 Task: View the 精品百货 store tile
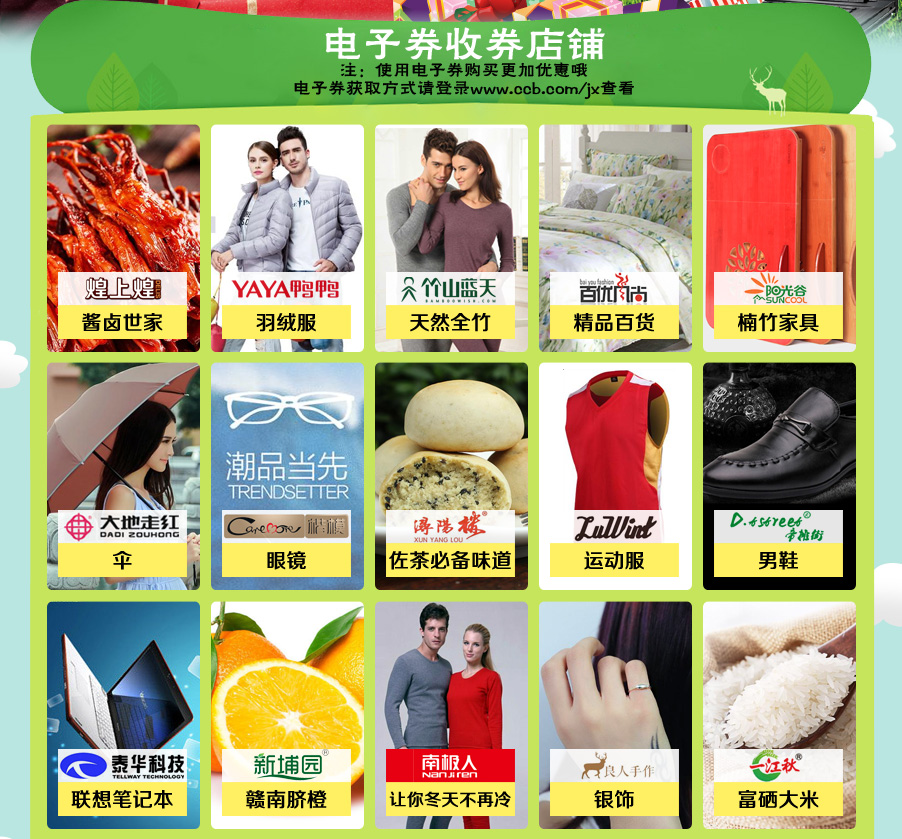615,238
